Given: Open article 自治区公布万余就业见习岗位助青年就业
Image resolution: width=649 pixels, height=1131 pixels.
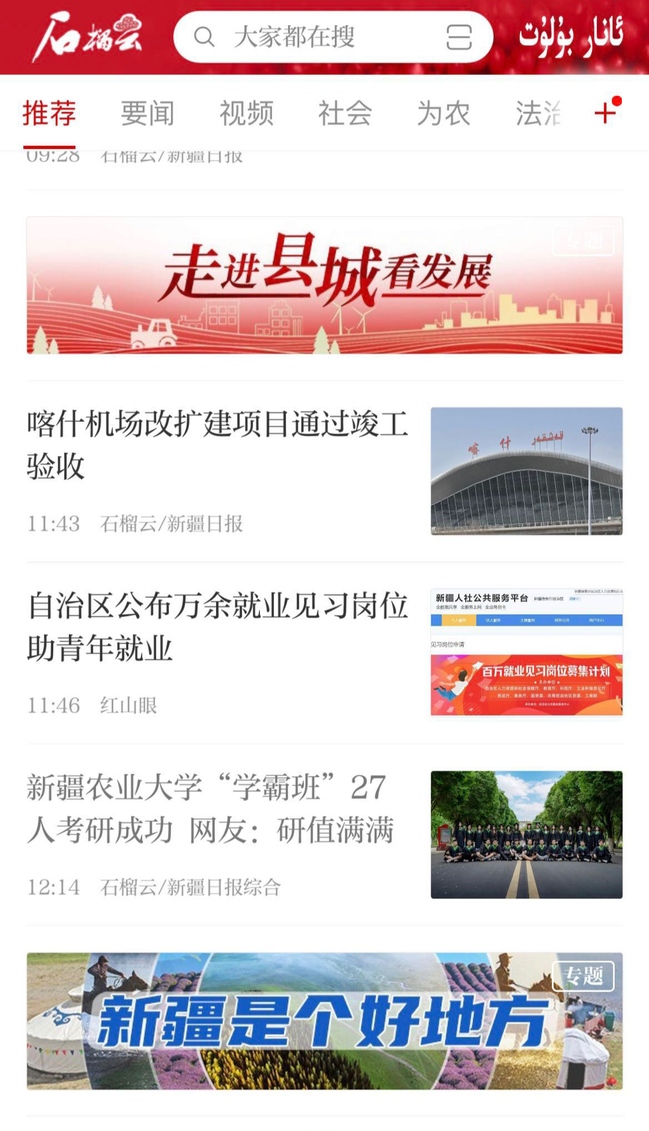Looking at the screenshot, I should [x=217, y=627].
